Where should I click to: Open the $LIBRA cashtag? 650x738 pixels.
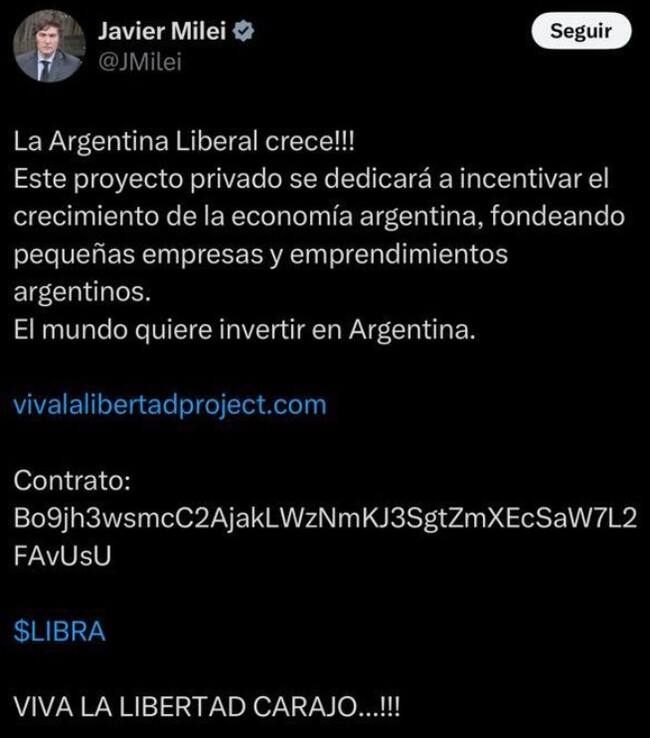[59, 631]
